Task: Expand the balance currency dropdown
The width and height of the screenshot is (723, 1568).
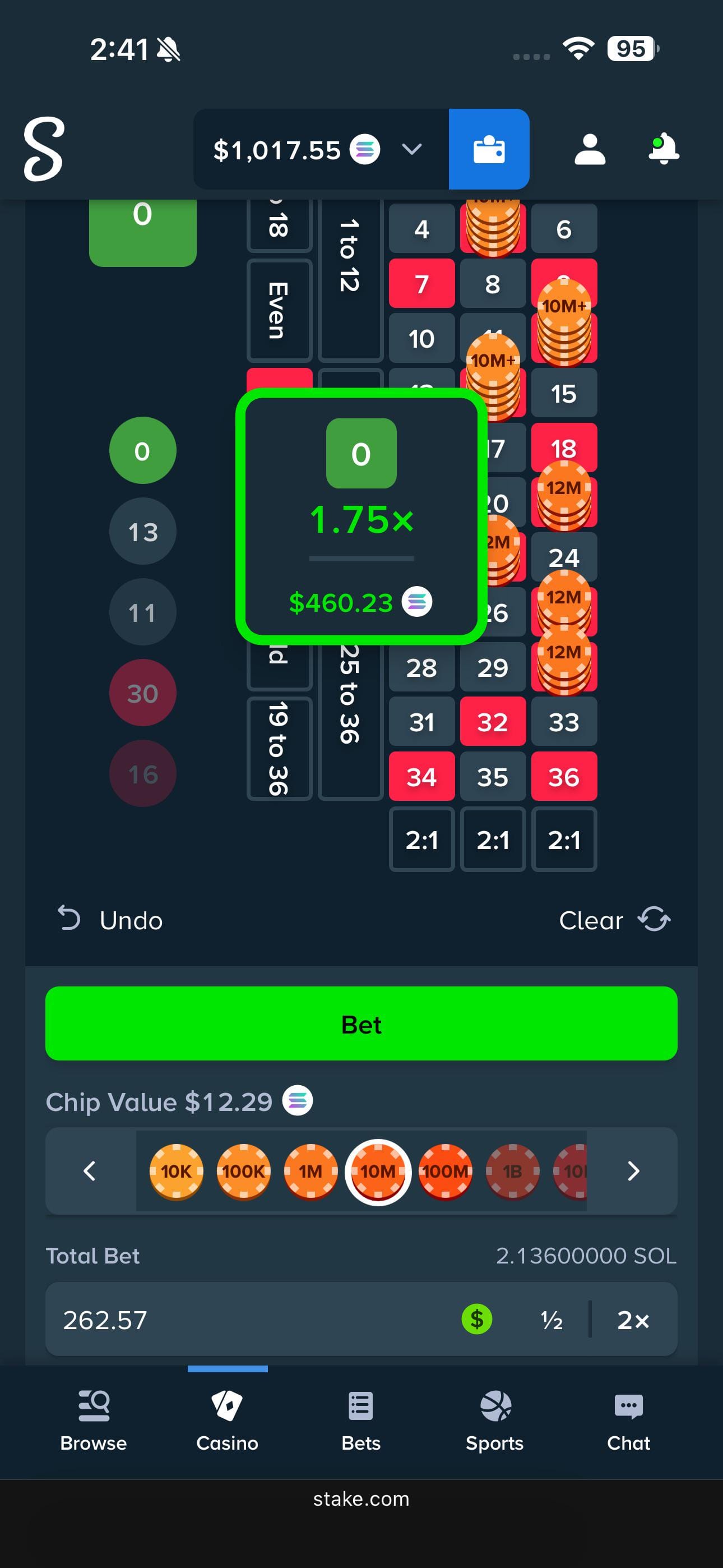Action: [x=412, y=149]
